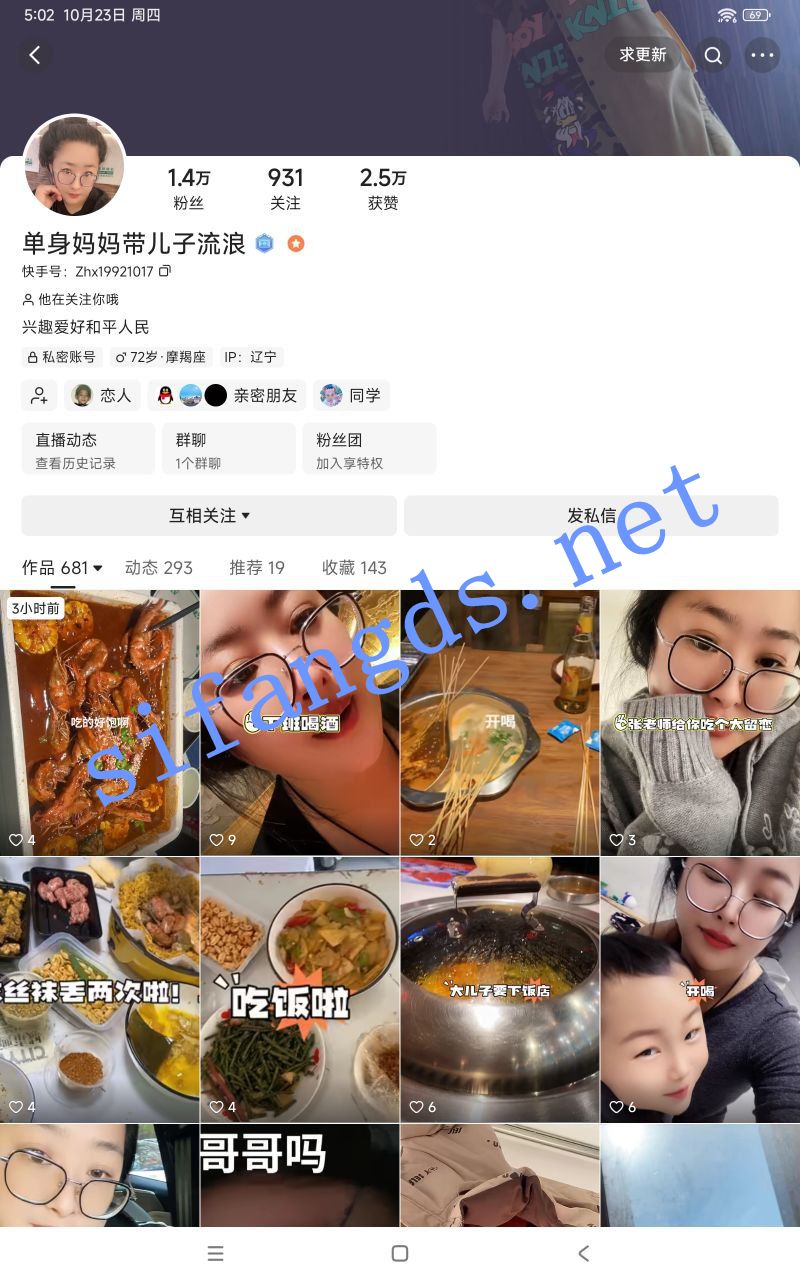
Task: Switch to the 推荐 19 tab
Action: 257,567
